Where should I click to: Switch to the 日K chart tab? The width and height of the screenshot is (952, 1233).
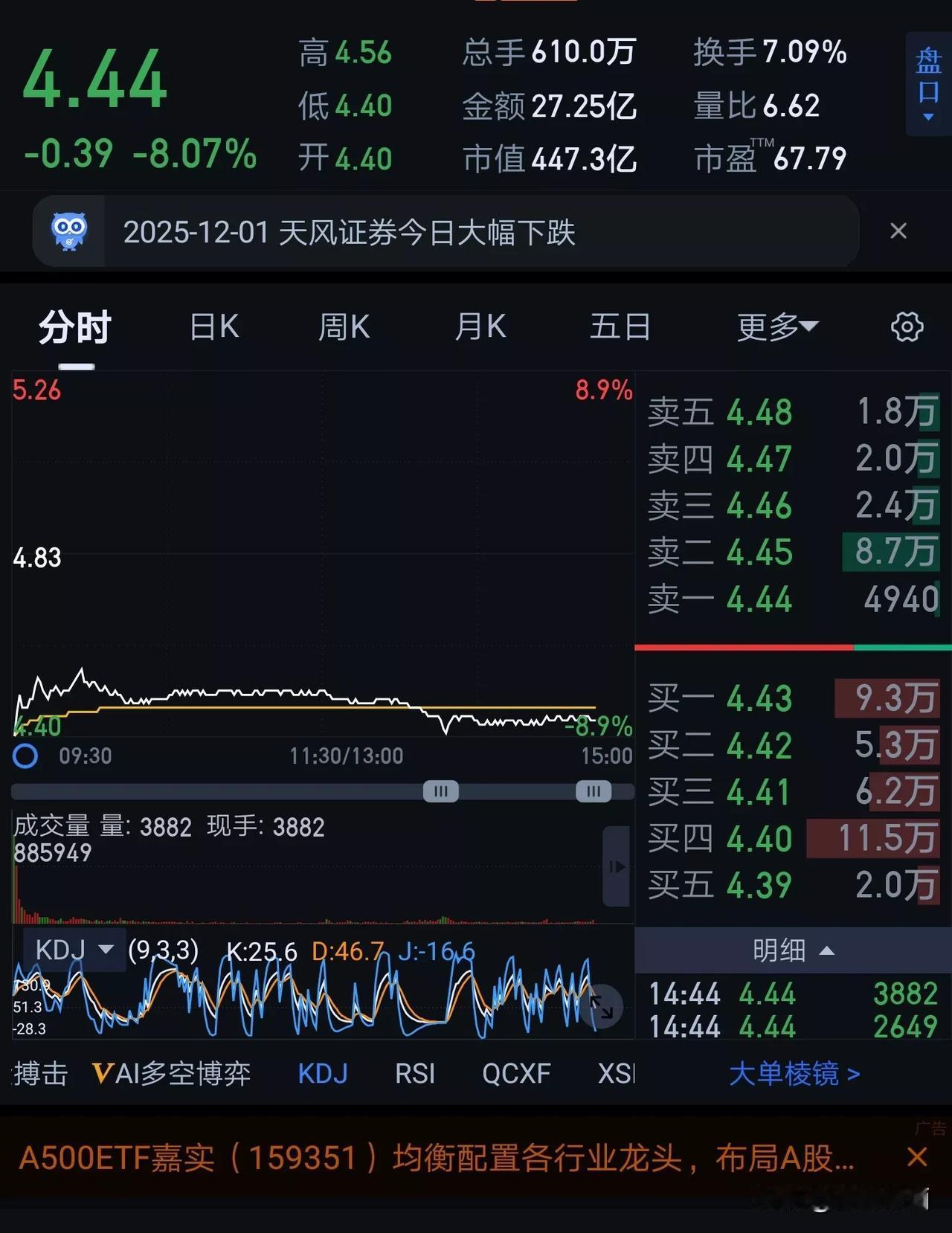click(213, 326)
